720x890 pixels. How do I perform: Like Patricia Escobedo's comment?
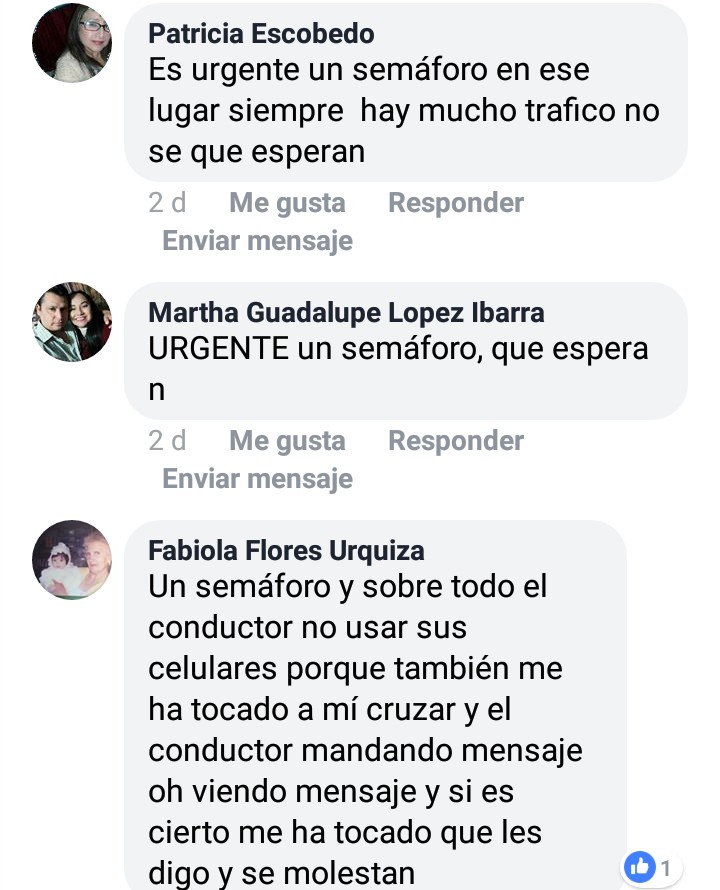click(287, 203)
